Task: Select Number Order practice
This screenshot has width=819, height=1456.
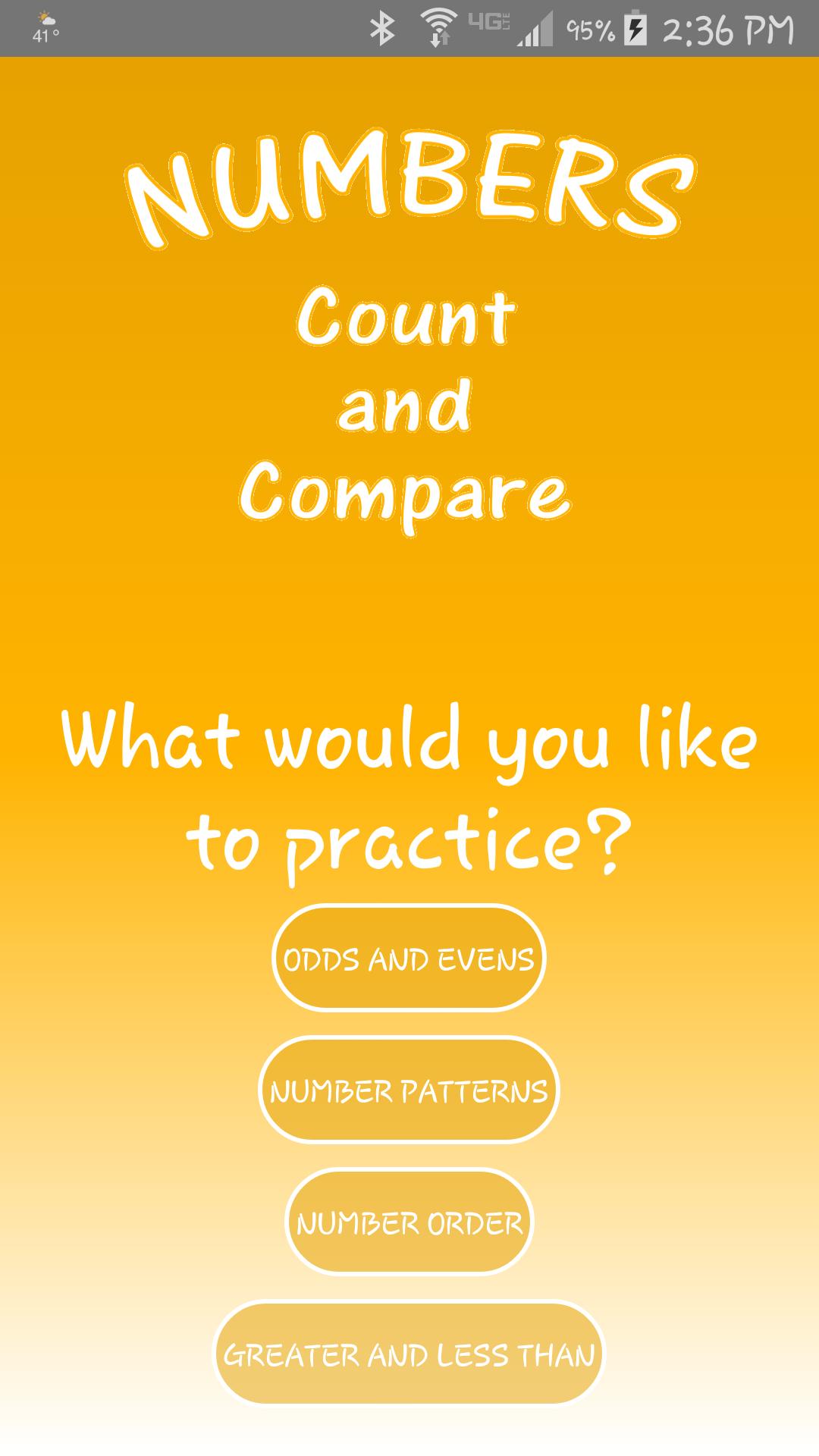Action: coord(409,1222)
